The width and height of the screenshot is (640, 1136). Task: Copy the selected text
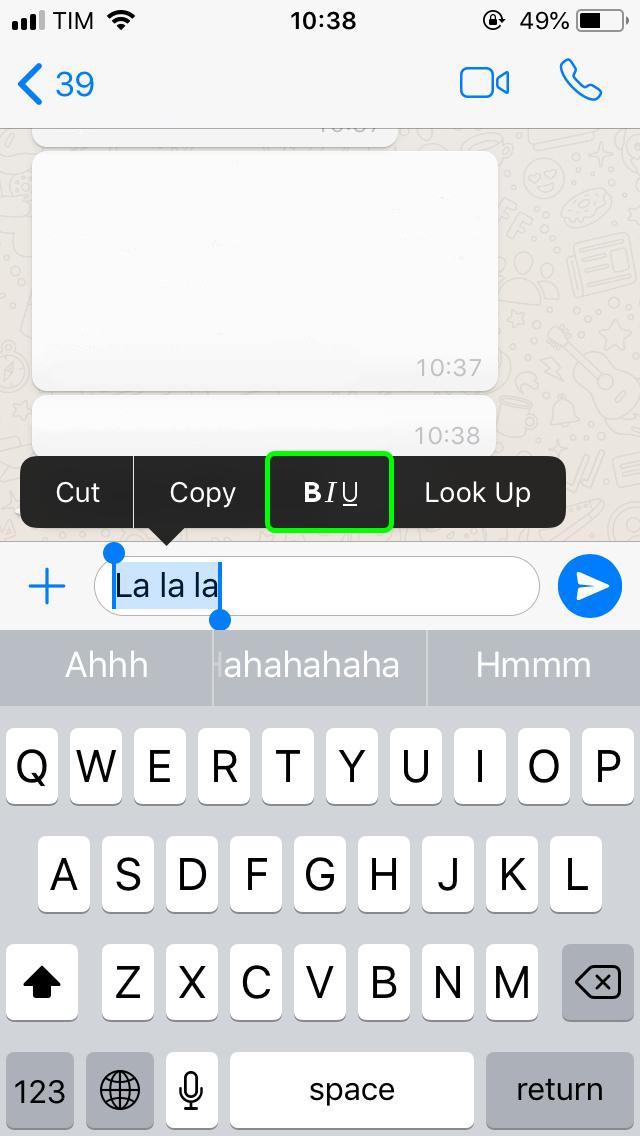click(202, 492)
